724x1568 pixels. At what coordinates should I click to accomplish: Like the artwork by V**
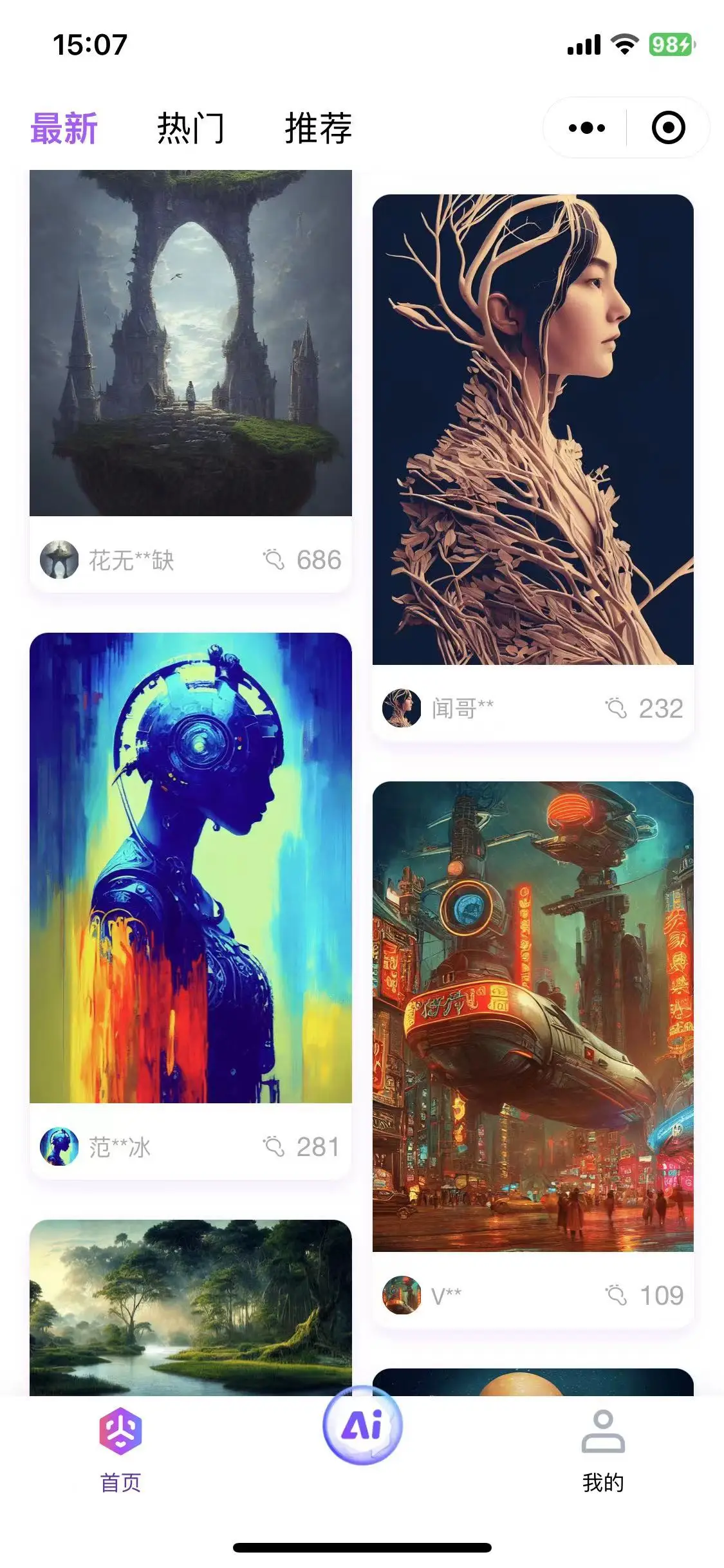pos(616,1295)
